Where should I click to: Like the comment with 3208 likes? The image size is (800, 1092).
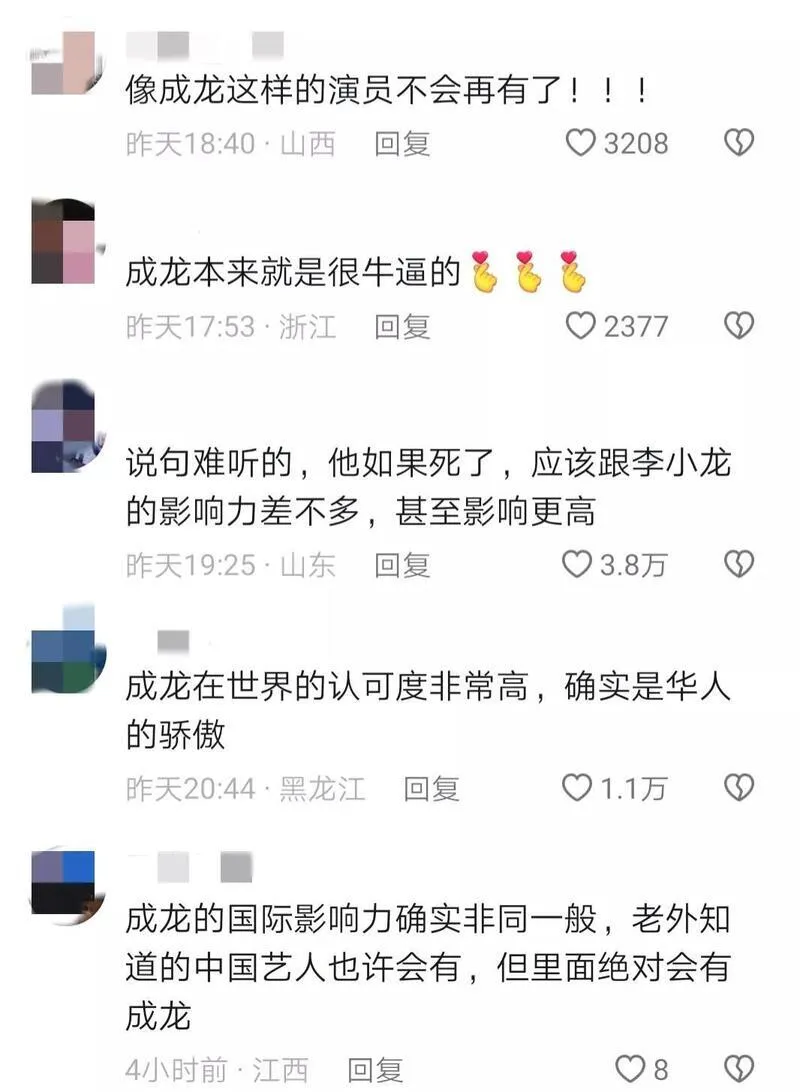click(x=580, y=143)
